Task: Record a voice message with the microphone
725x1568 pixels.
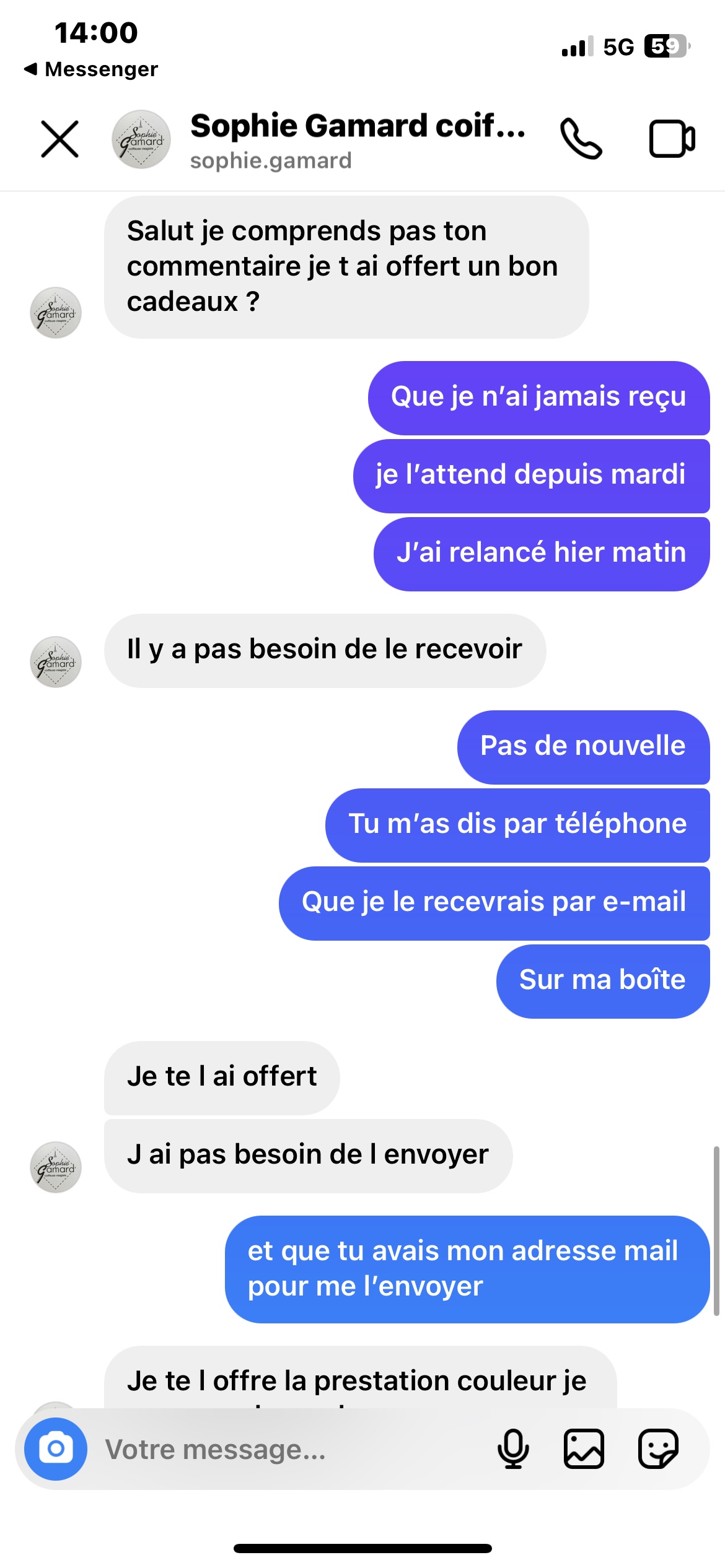Action: (x=513, y=1449)
